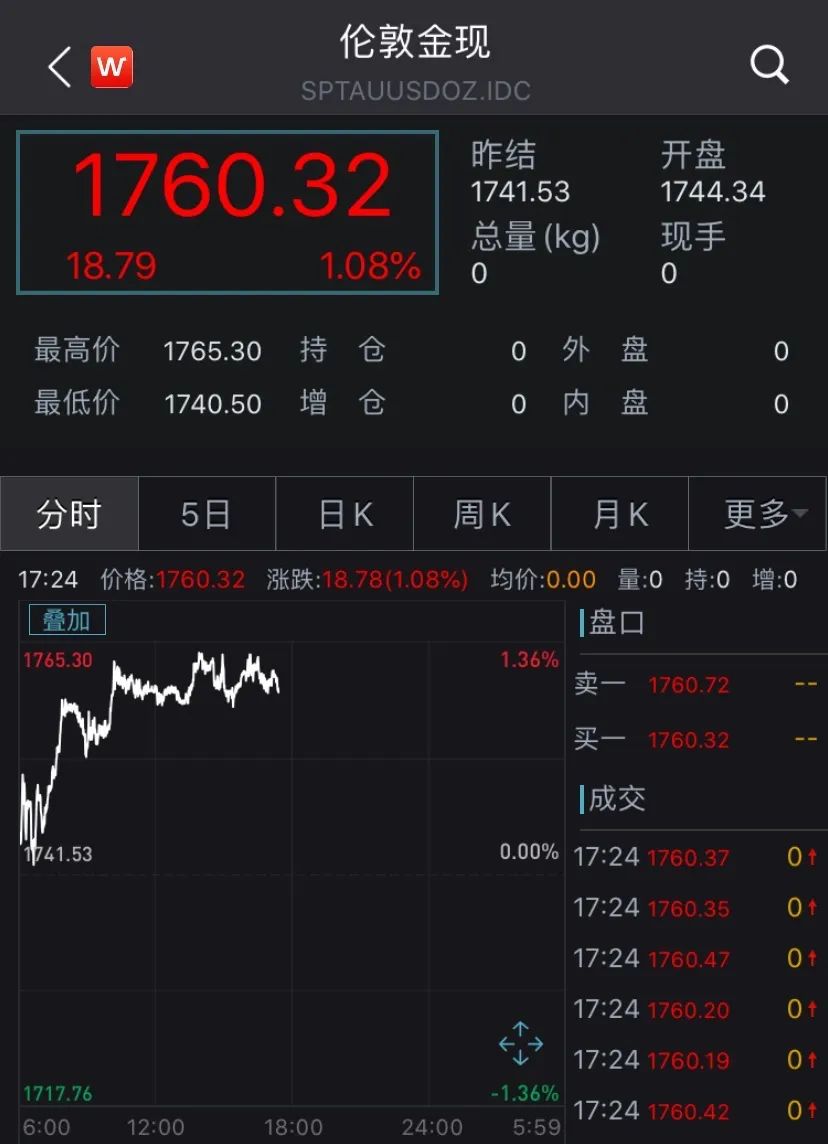The image size is (828, 1144).
Task: Go back to the previous screen
Action: click(59, 67)
